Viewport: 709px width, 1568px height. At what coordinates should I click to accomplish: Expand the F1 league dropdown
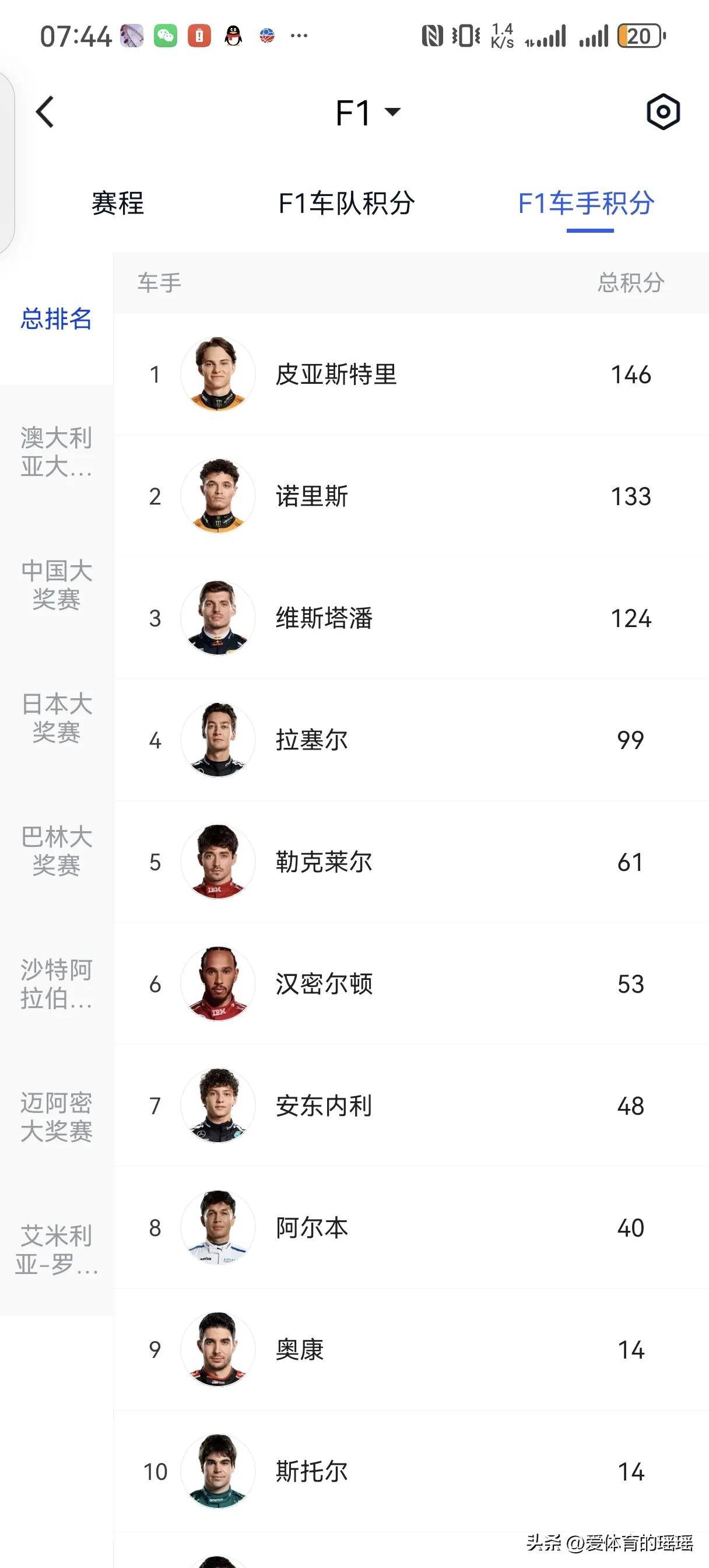(x=367, y=113)
